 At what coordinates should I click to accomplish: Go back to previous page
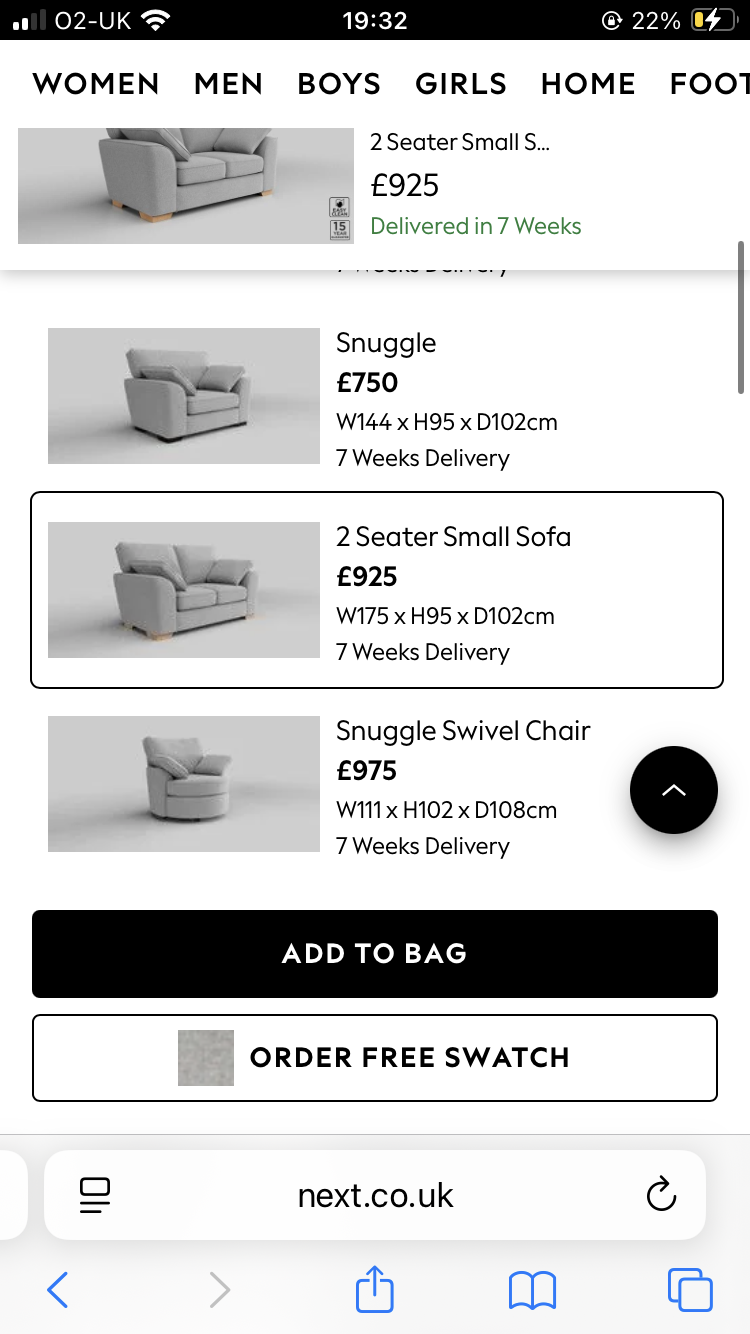pyautogui.click(x=58, y=1290)
